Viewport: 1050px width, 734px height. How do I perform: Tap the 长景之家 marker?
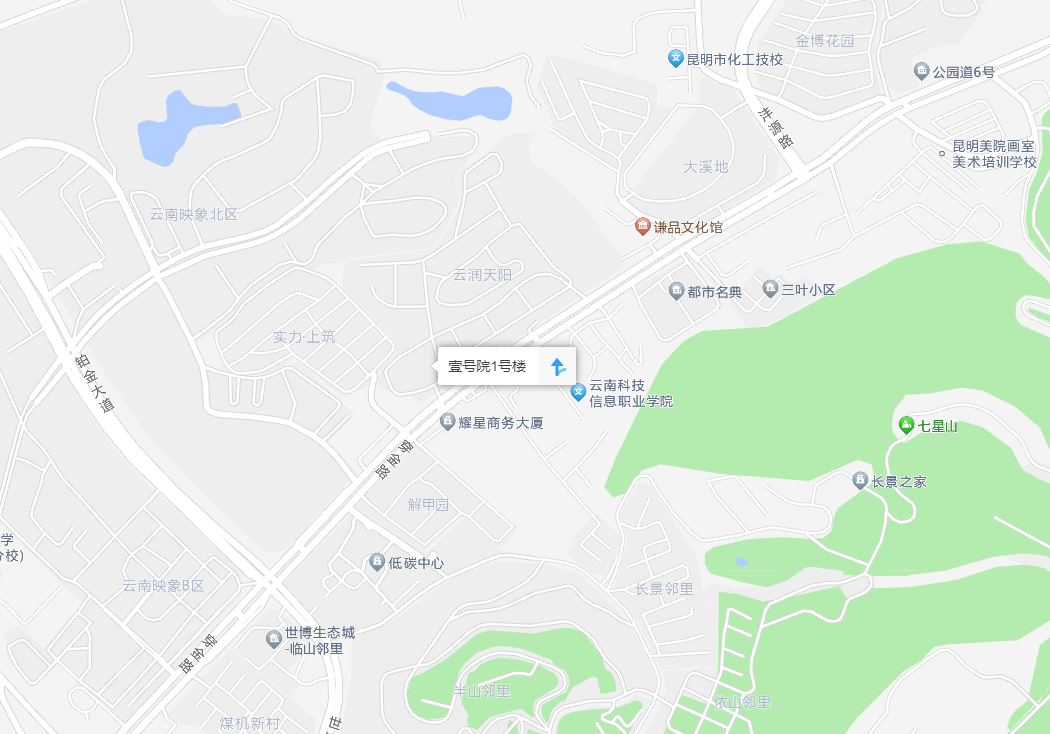[860, 481]
